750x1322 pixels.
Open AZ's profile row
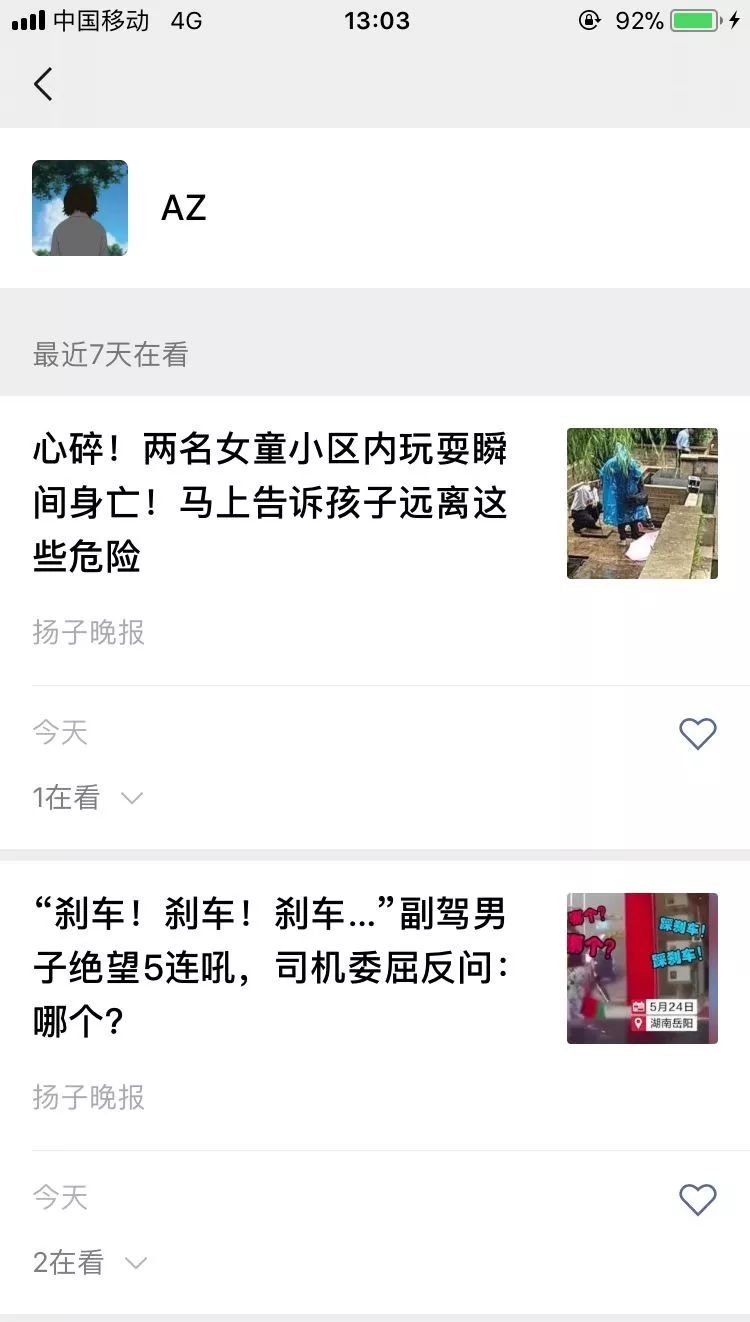point(375,208)
